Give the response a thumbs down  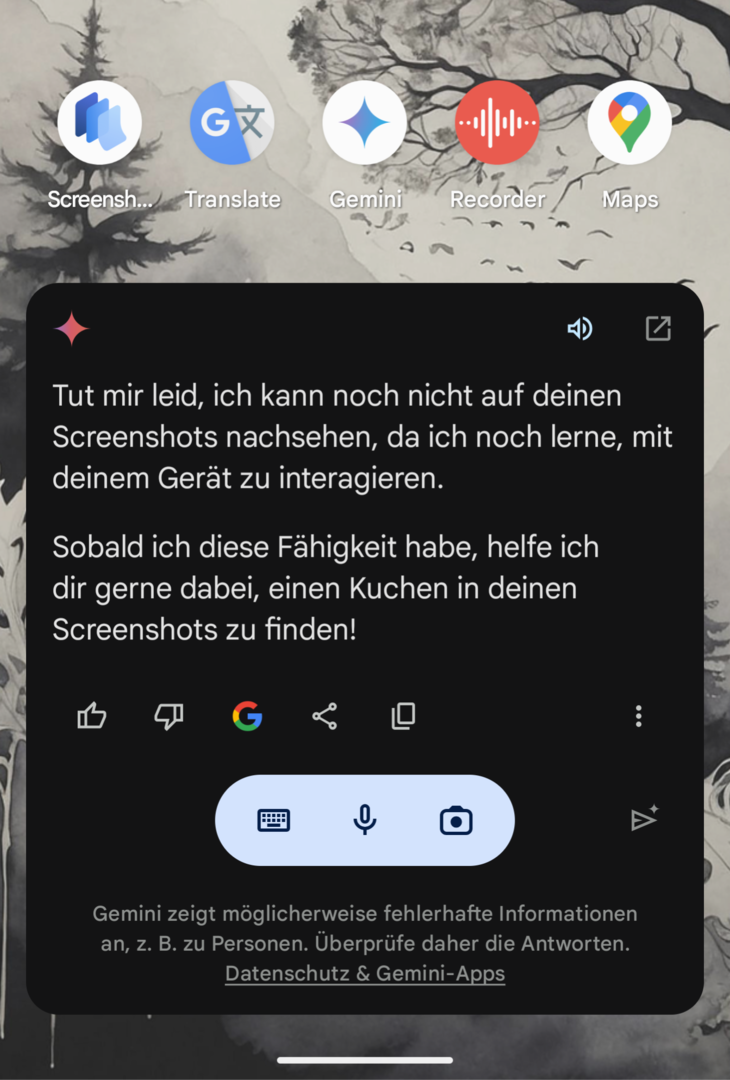[x=169, y=716]
